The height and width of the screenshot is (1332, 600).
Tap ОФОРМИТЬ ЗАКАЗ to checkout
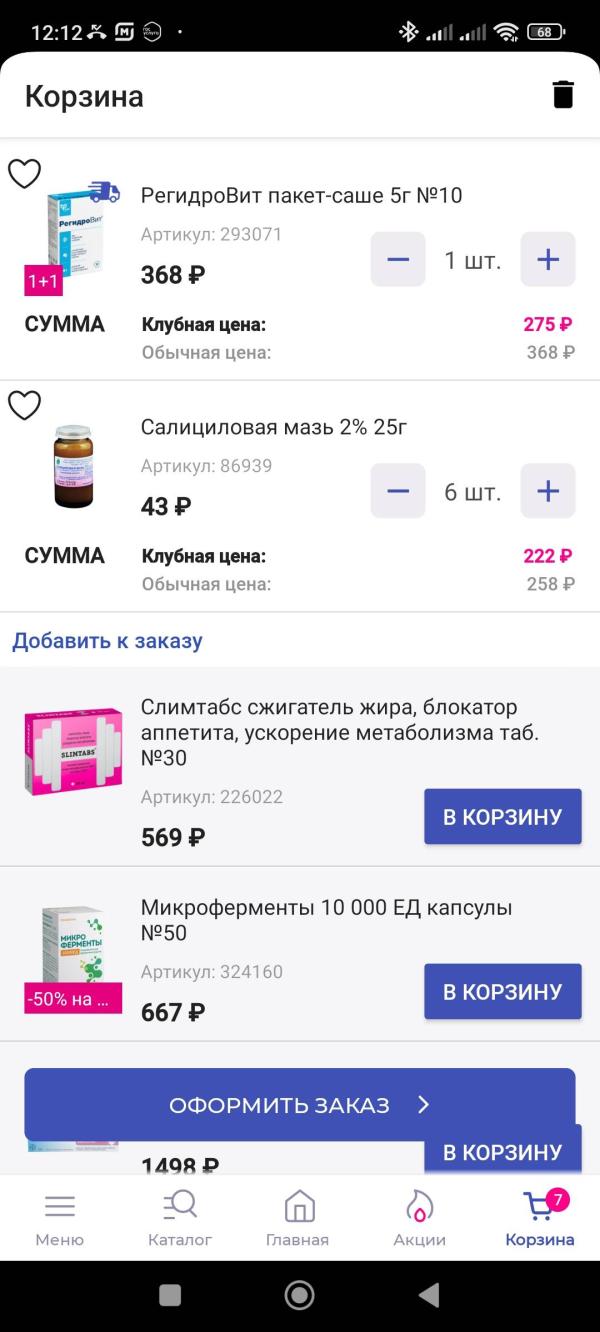(x=300, y=1105)
